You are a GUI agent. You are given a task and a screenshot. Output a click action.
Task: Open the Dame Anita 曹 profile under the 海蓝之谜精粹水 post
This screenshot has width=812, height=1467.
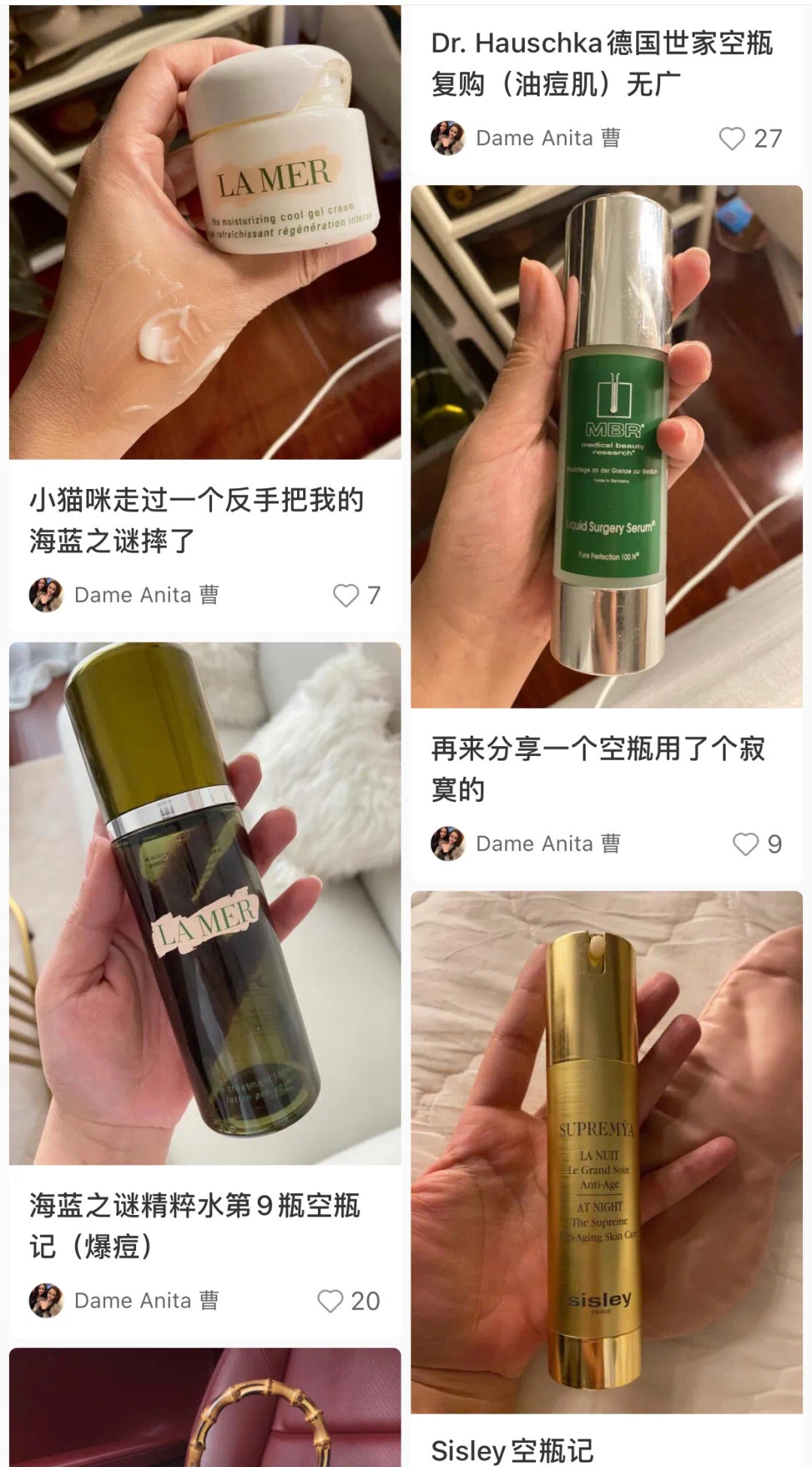tap(125, 1301)
